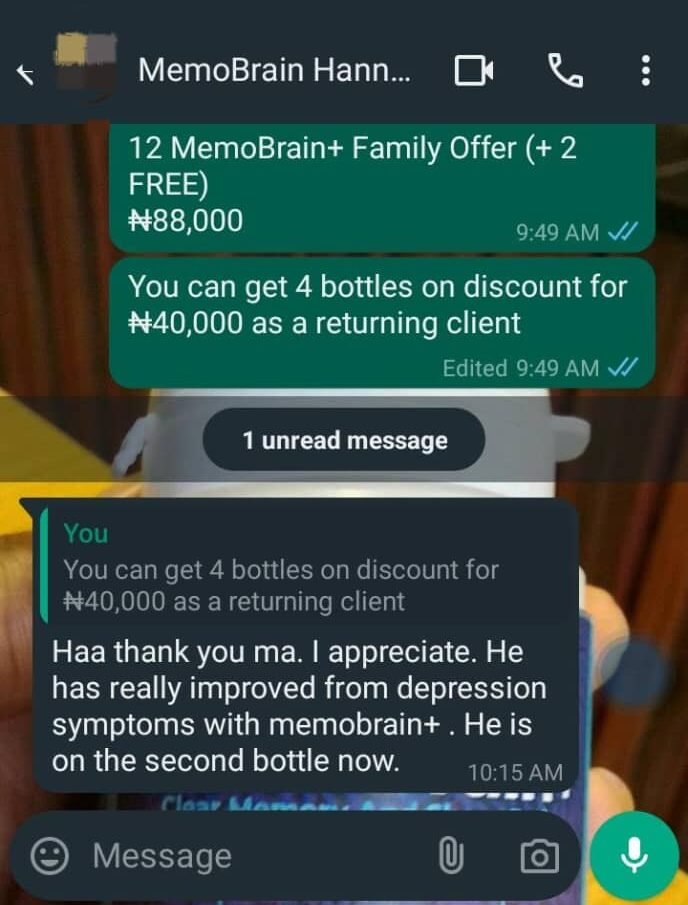Tap the Message text field
The width and height of the screenshot is (688, 905).
coord(250,856)
